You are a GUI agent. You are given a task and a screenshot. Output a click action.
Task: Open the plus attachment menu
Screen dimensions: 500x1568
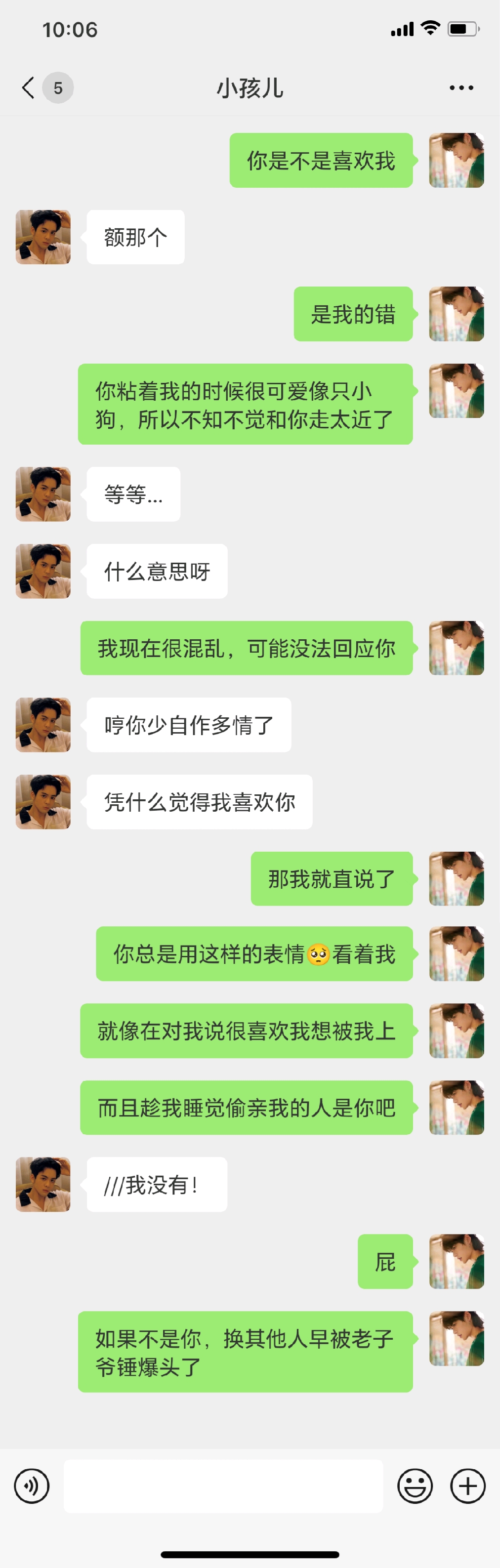pos(468,1486)
